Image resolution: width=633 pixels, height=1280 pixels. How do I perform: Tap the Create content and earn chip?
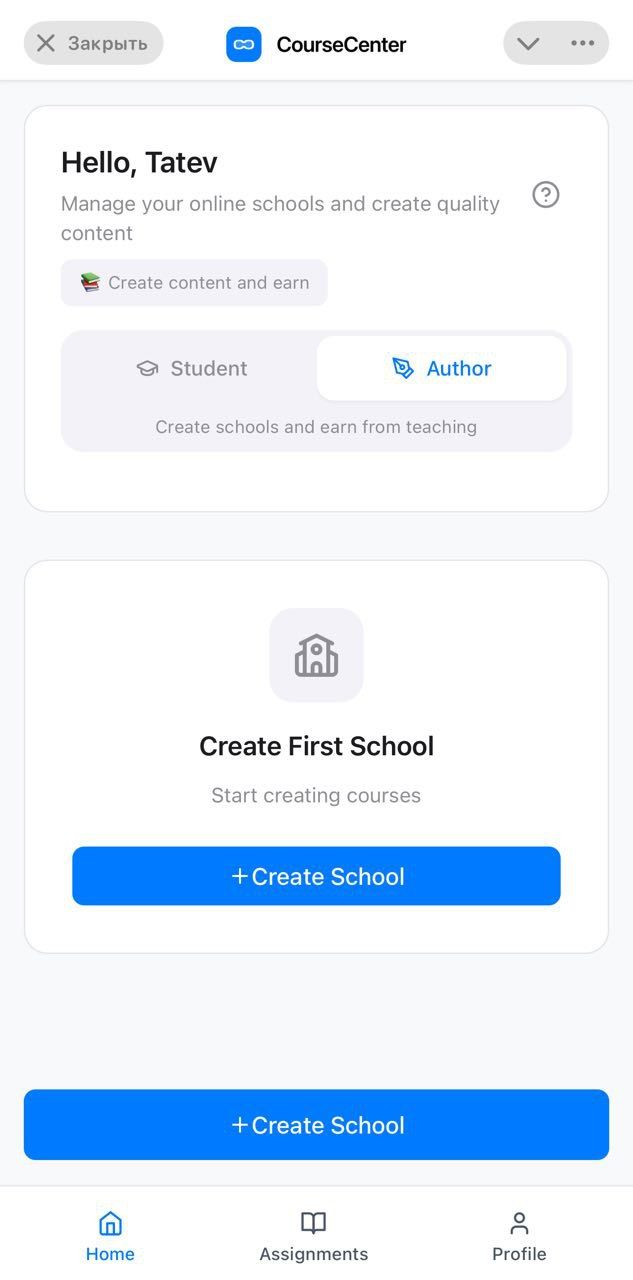tap(194, 283)
